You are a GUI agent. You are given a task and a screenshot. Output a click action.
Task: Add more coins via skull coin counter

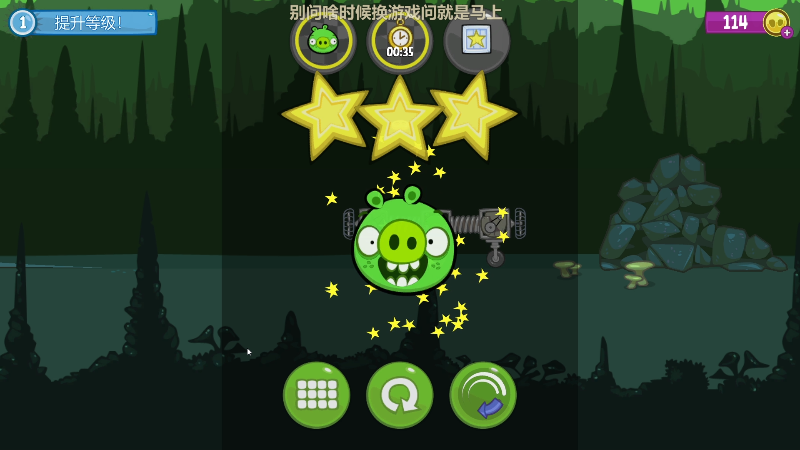776,23
